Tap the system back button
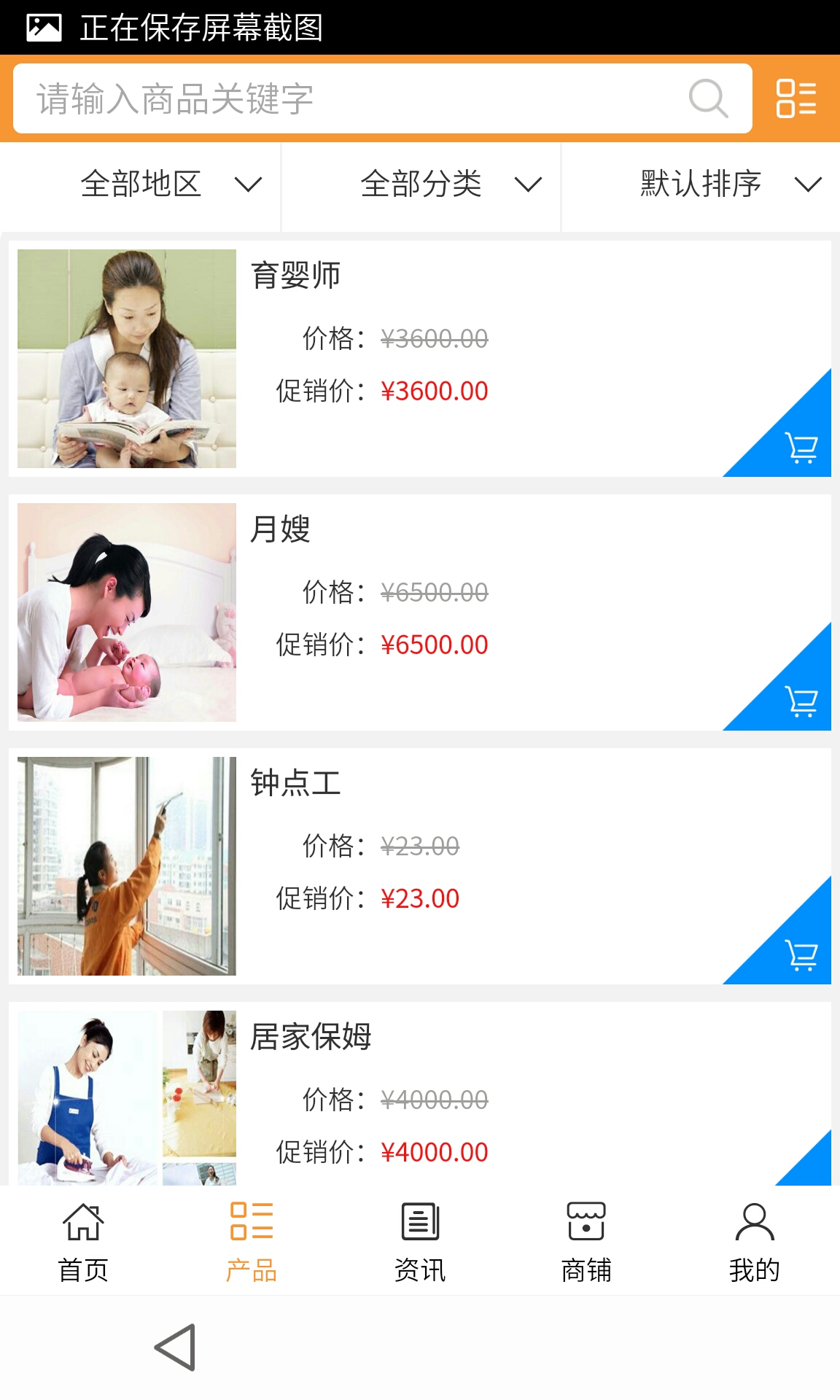Viewport: 840px width, 1400px height. click(176, 1347)
